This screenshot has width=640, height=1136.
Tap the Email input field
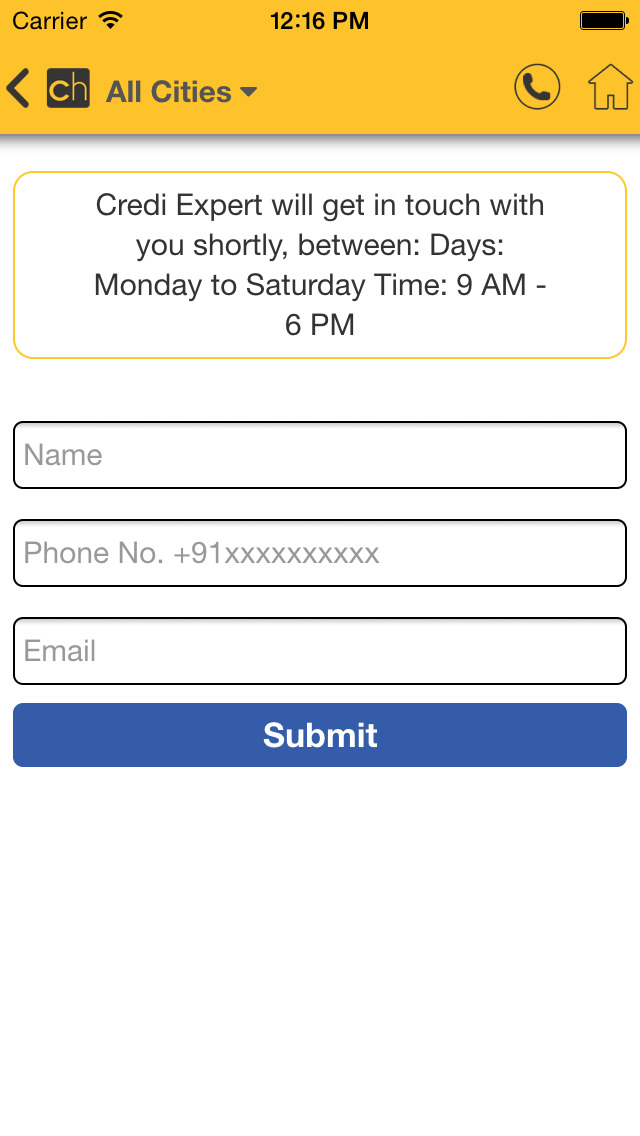point(320,651)
